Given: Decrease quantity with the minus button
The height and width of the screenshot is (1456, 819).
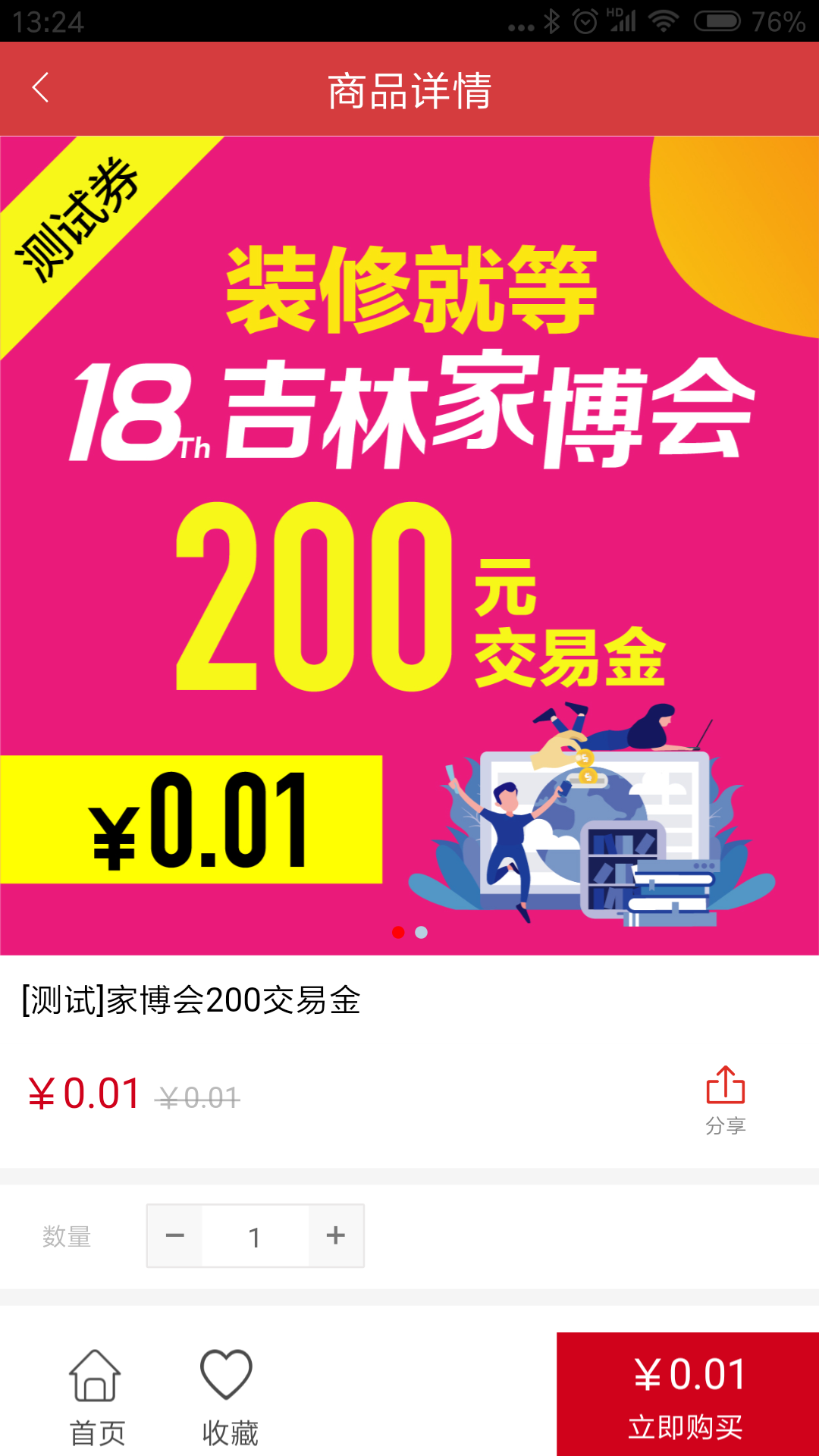Looking at the screenshot, I should [175, 1235].
